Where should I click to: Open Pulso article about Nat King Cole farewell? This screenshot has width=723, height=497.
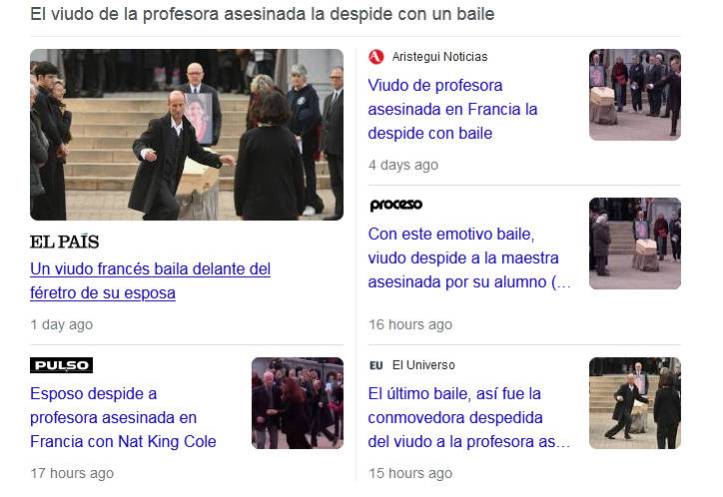pyautogui.click(x=122, y=417)
